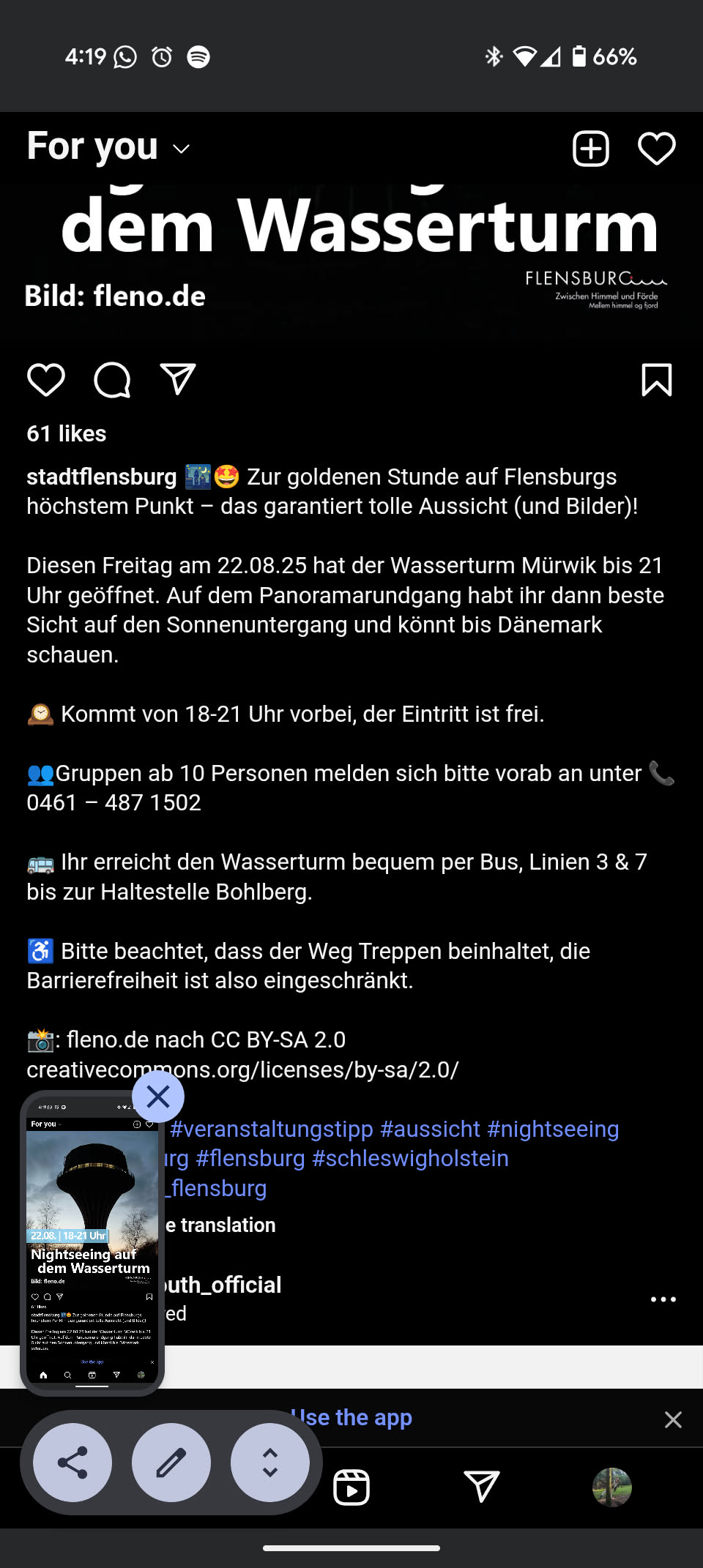Image resolution: width=703 pixels, height=1568 pixels.
Task: Create a new post with plus icon
Action: (x=590, y=149)
